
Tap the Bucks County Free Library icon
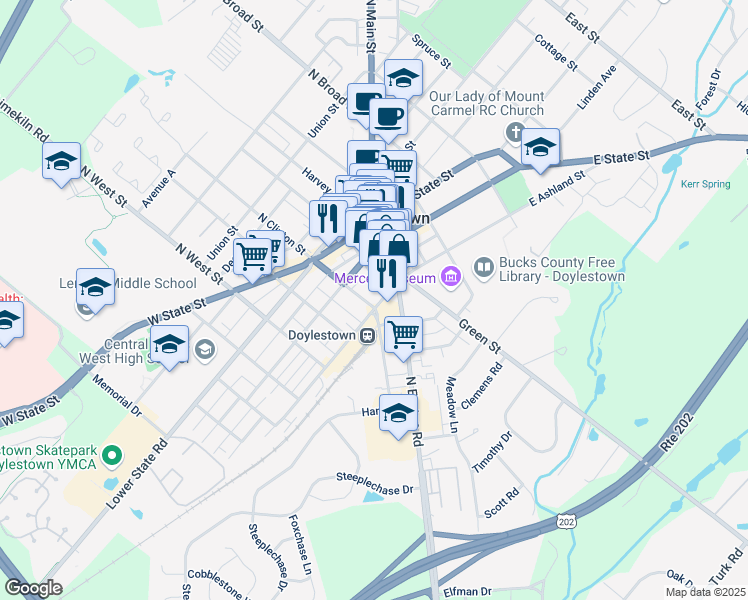pos(484,267)
